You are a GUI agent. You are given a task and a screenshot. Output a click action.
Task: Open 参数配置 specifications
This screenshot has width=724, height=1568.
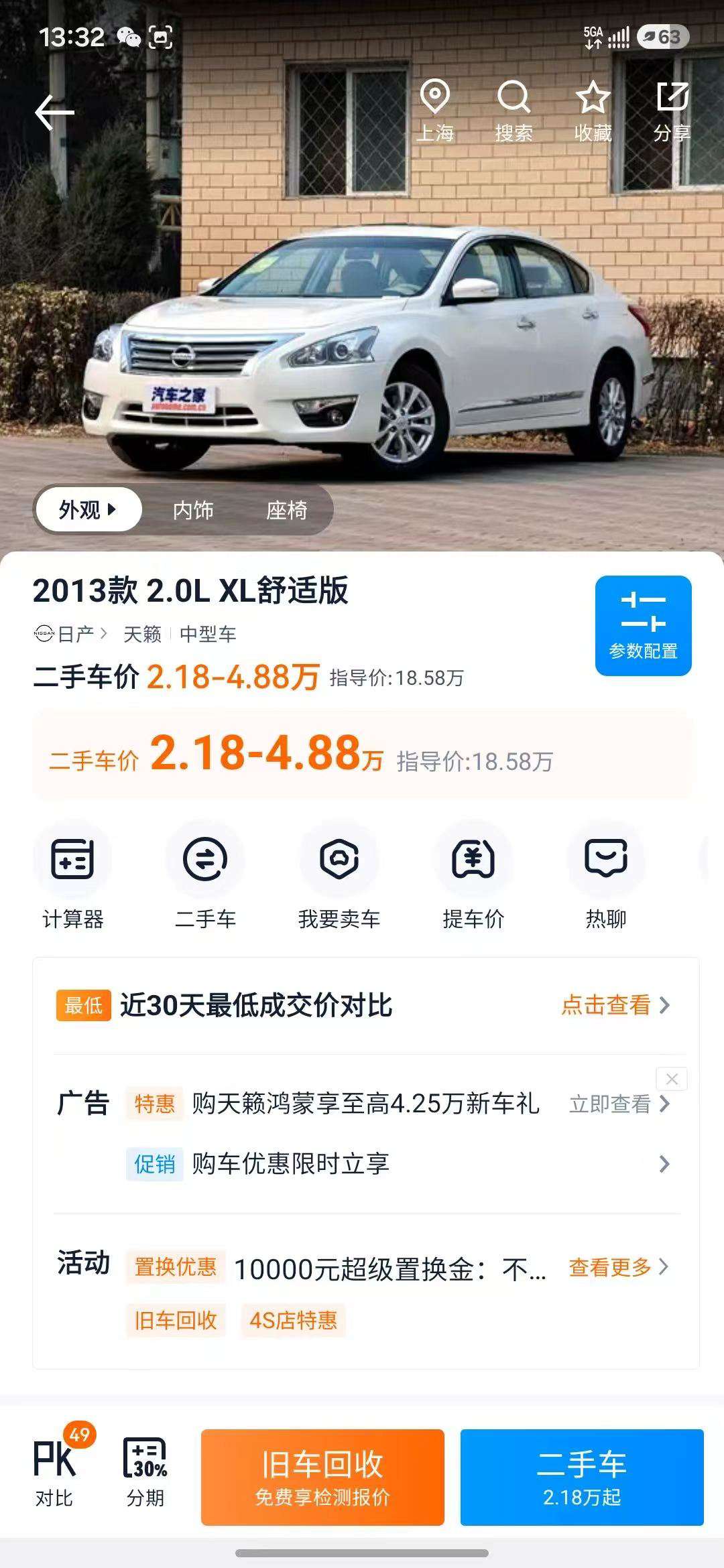643,625
